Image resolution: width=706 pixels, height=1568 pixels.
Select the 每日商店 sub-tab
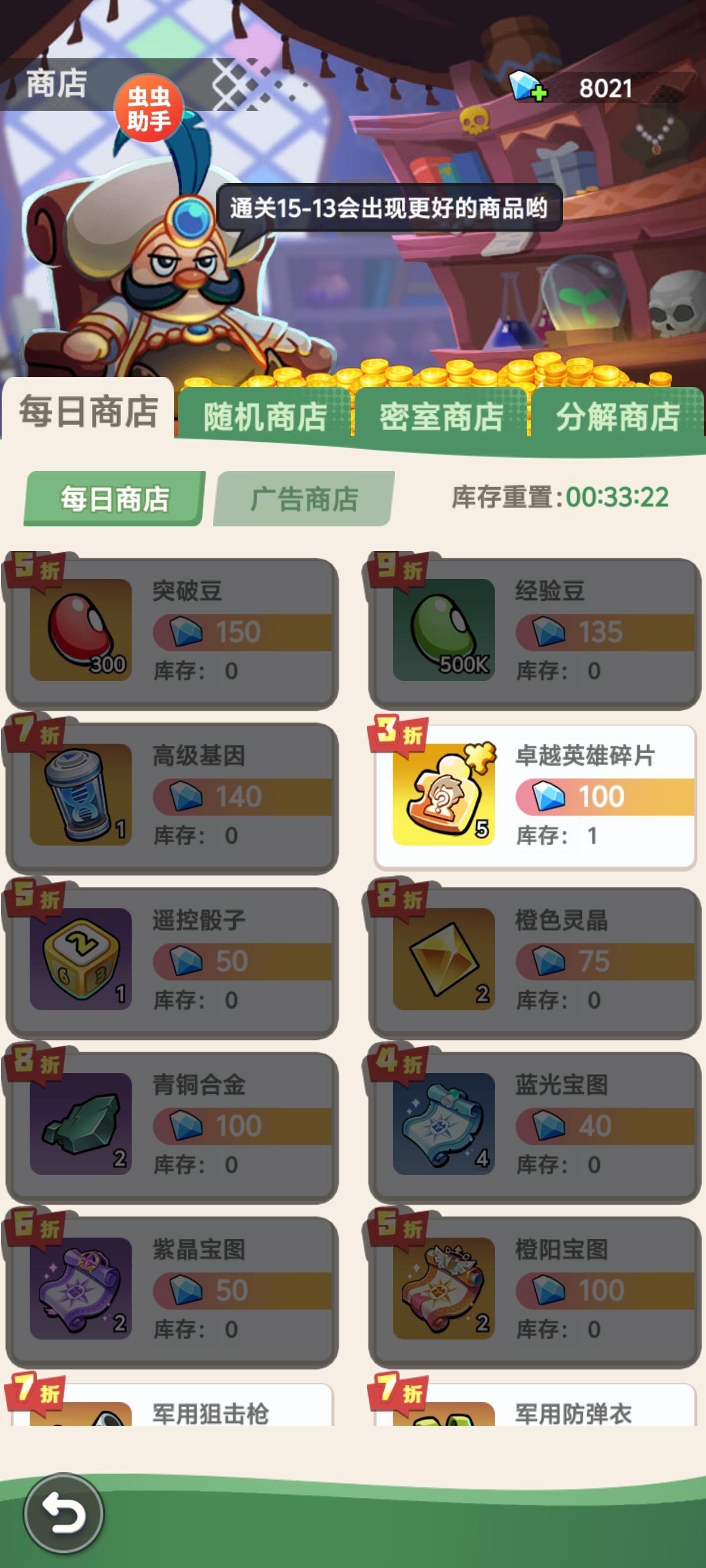(114, 499)
